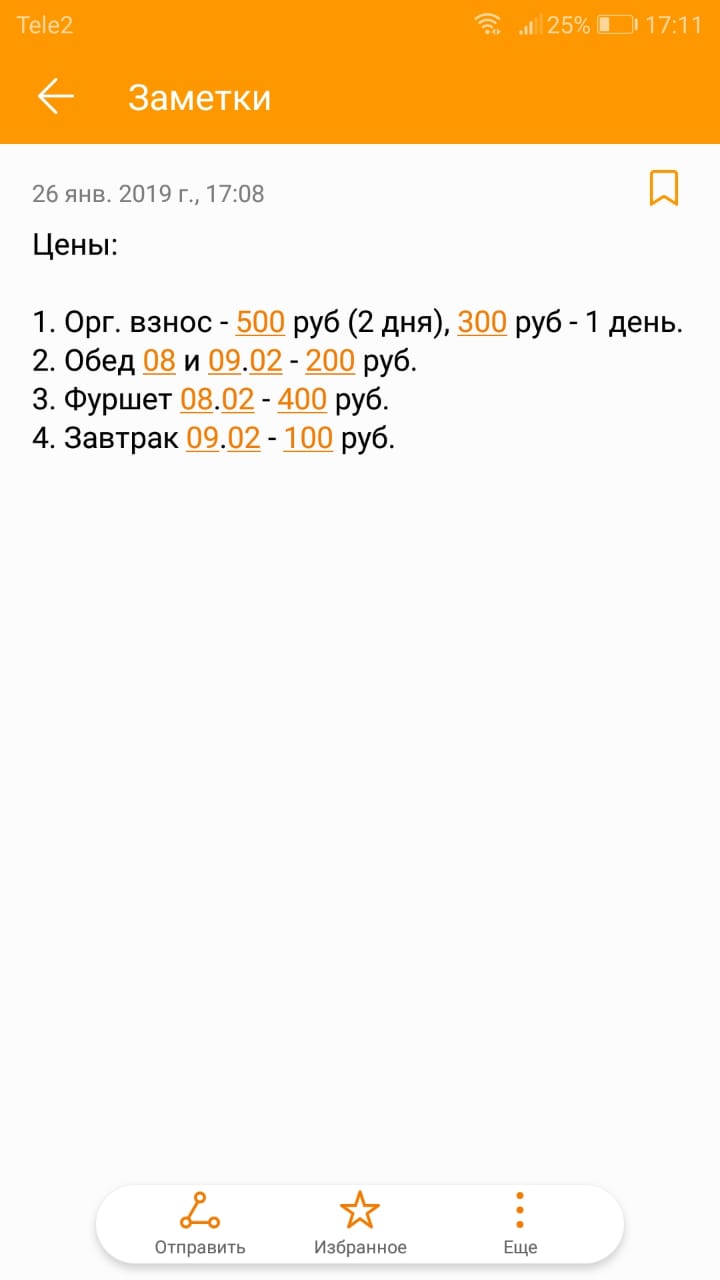Bookmark this note with the flag icon
Screen dimensions: 720x1280
tap(664, 188)
